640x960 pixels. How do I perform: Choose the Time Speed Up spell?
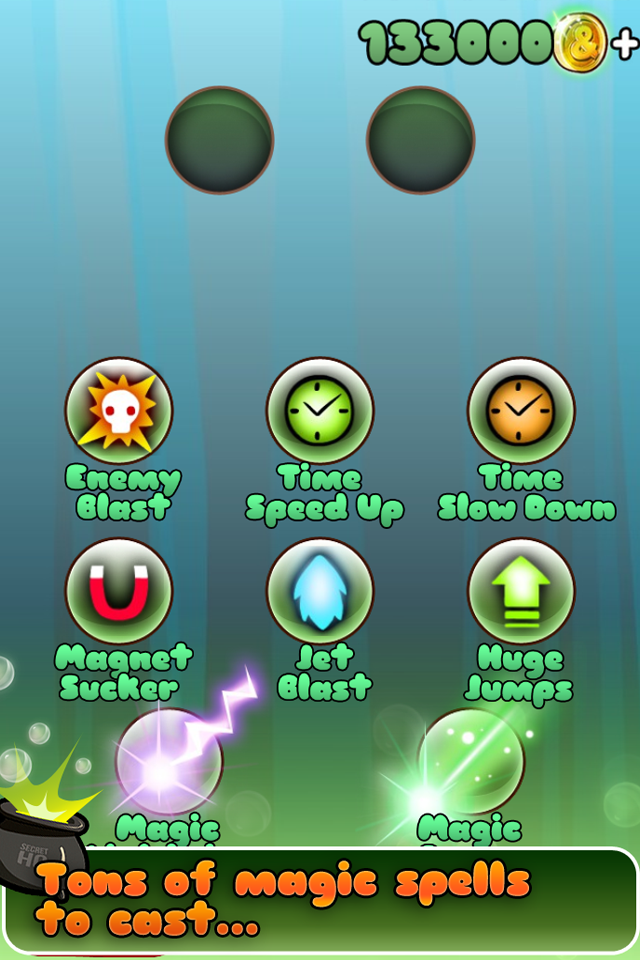[x=320, y=411]
